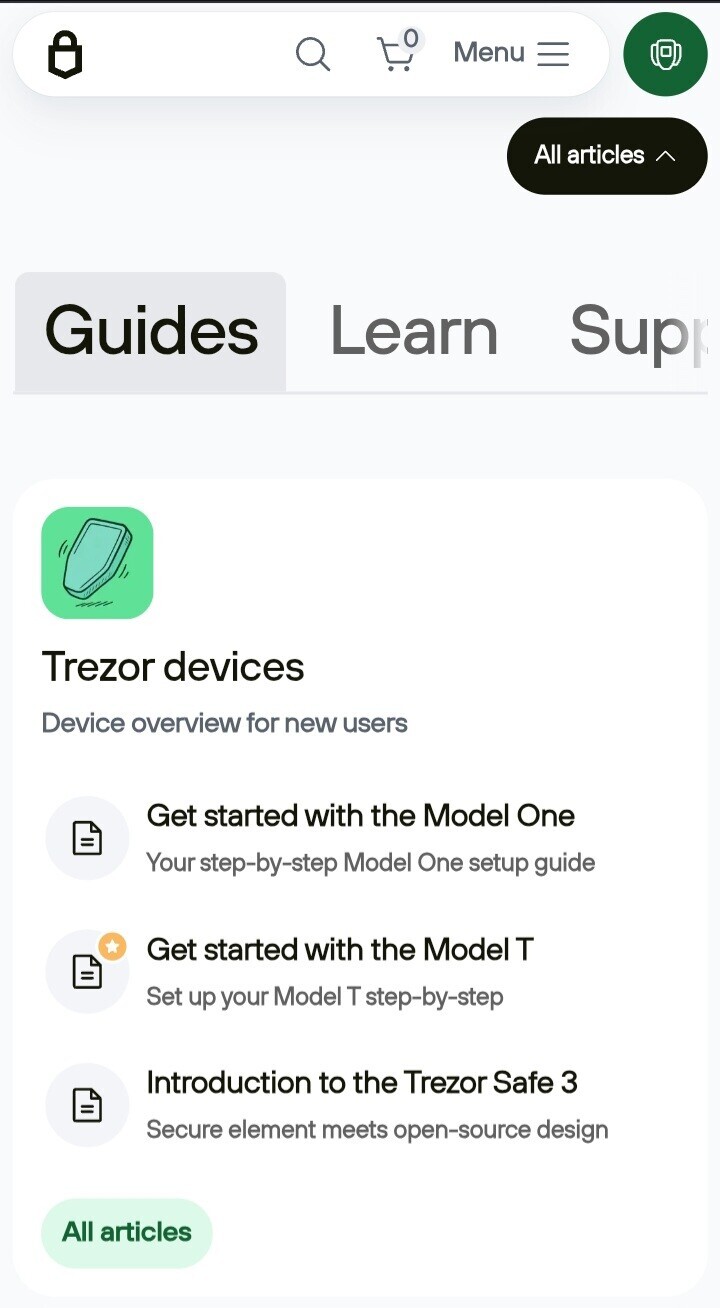View the shopping cart
720x1308 pixels.
397,53
